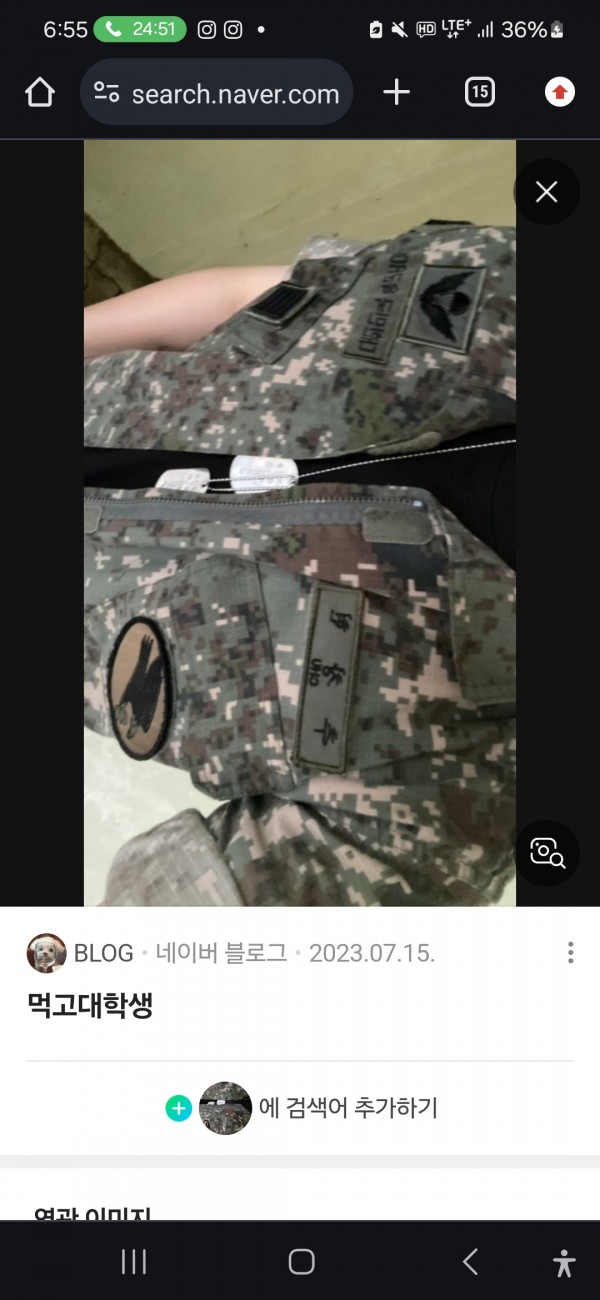The width and height of the screenshot is (600, 1300).
Task: Open the more options menu for this post
Action: tap(570, 953)
